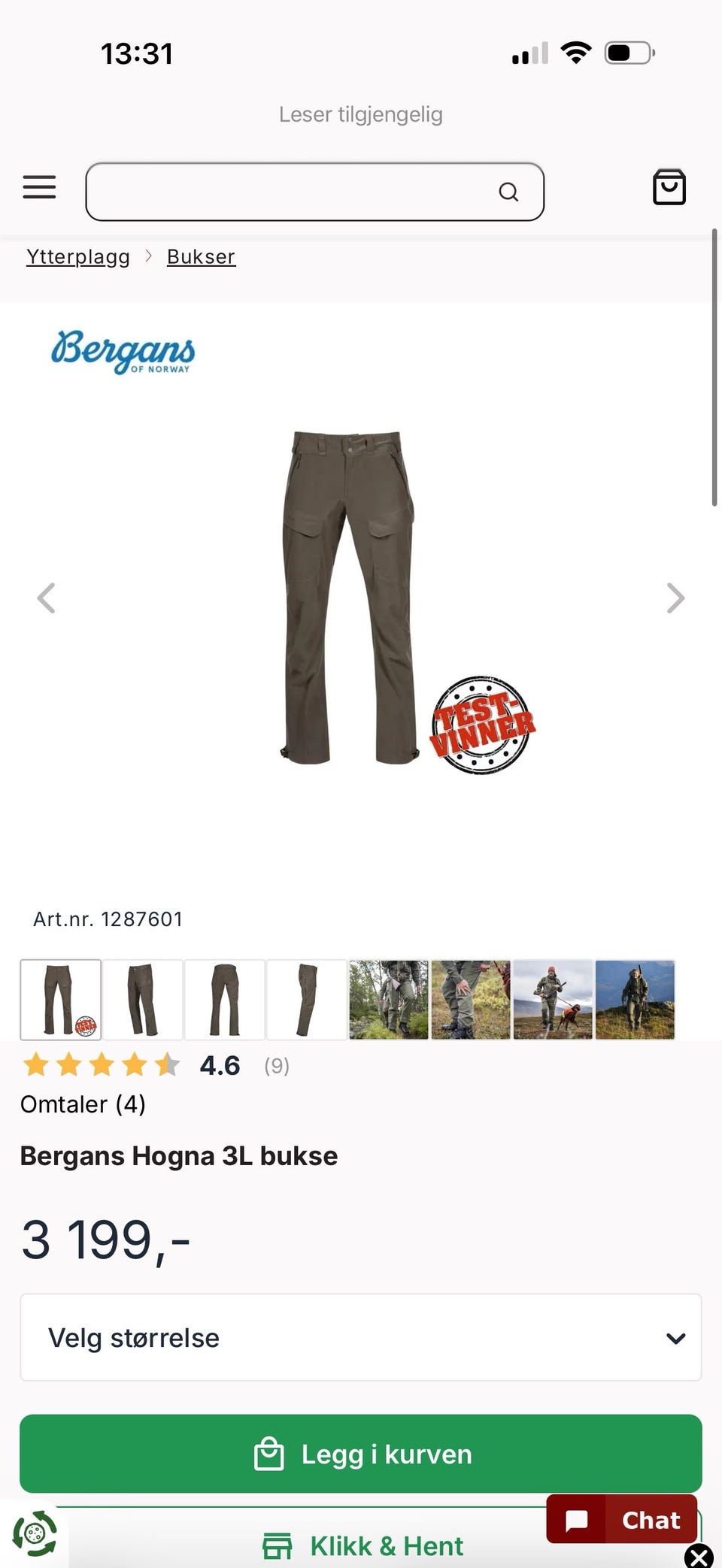This screenshot has height=1568, width=722.
Task: Open Omtaler (4) reviews link
Action: [x=83, y=1104]
